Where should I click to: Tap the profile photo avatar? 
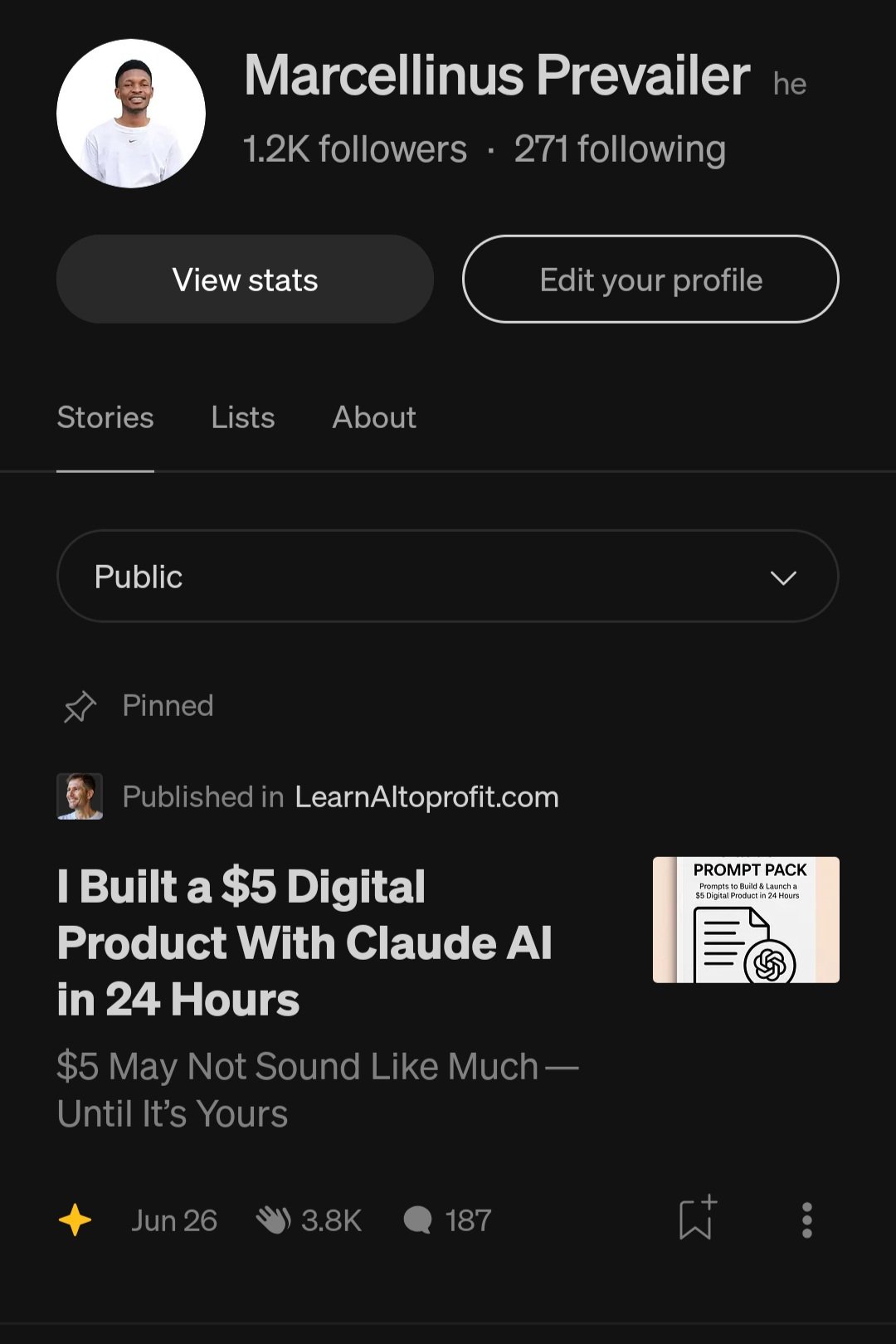tap(131, 114)
